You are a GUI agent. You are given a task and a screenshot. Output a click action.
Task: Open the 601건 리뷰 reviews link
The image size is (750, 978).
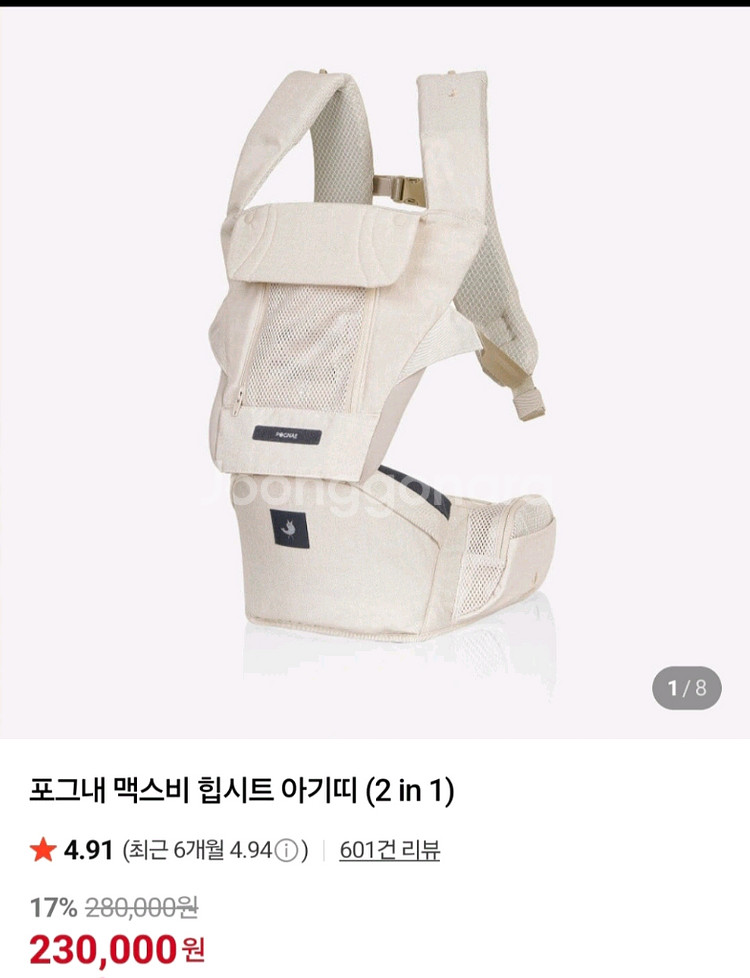click(x=389, y=850)
